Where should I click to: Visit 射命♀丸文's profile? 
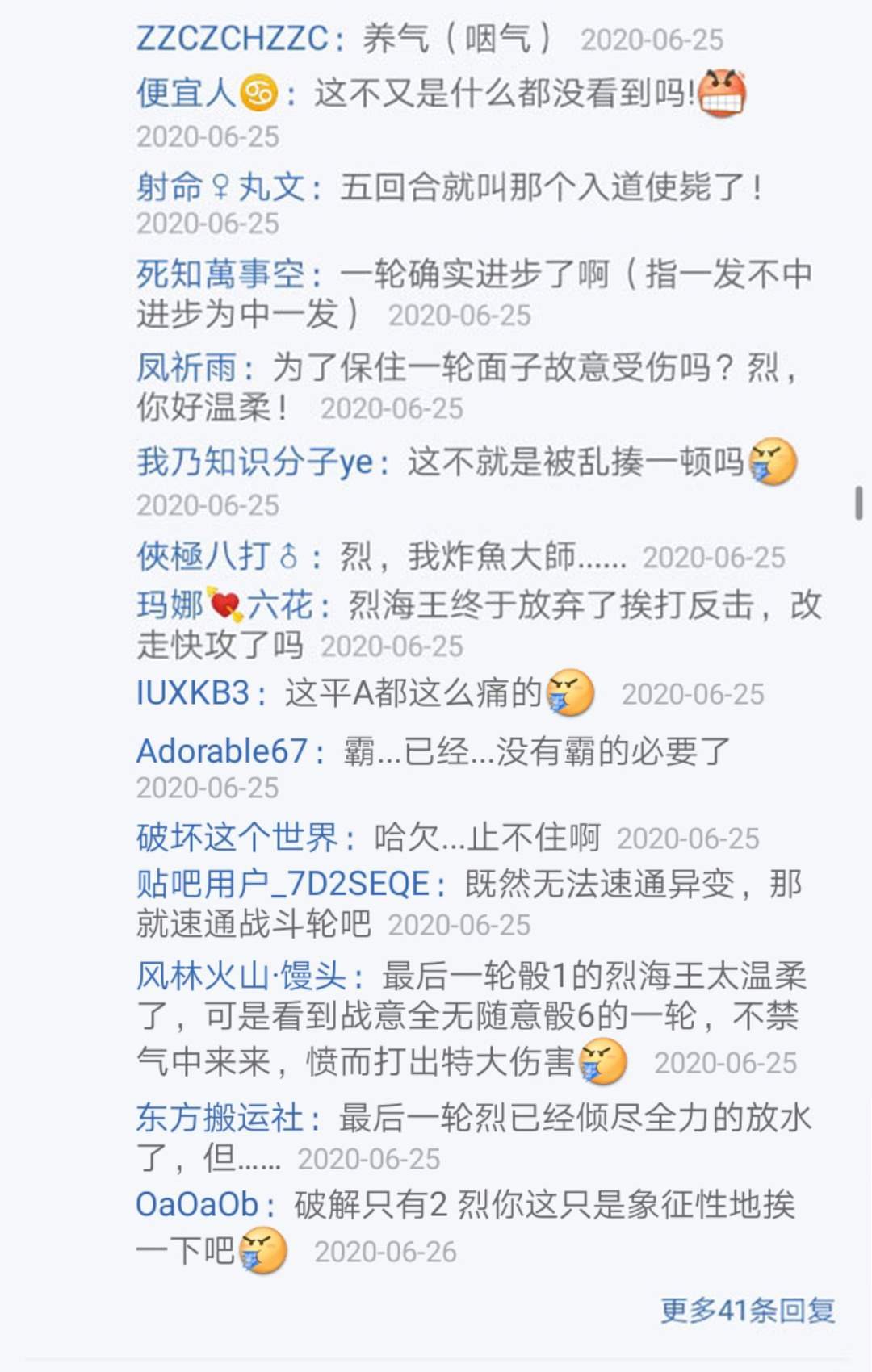(x=220, y=187)
